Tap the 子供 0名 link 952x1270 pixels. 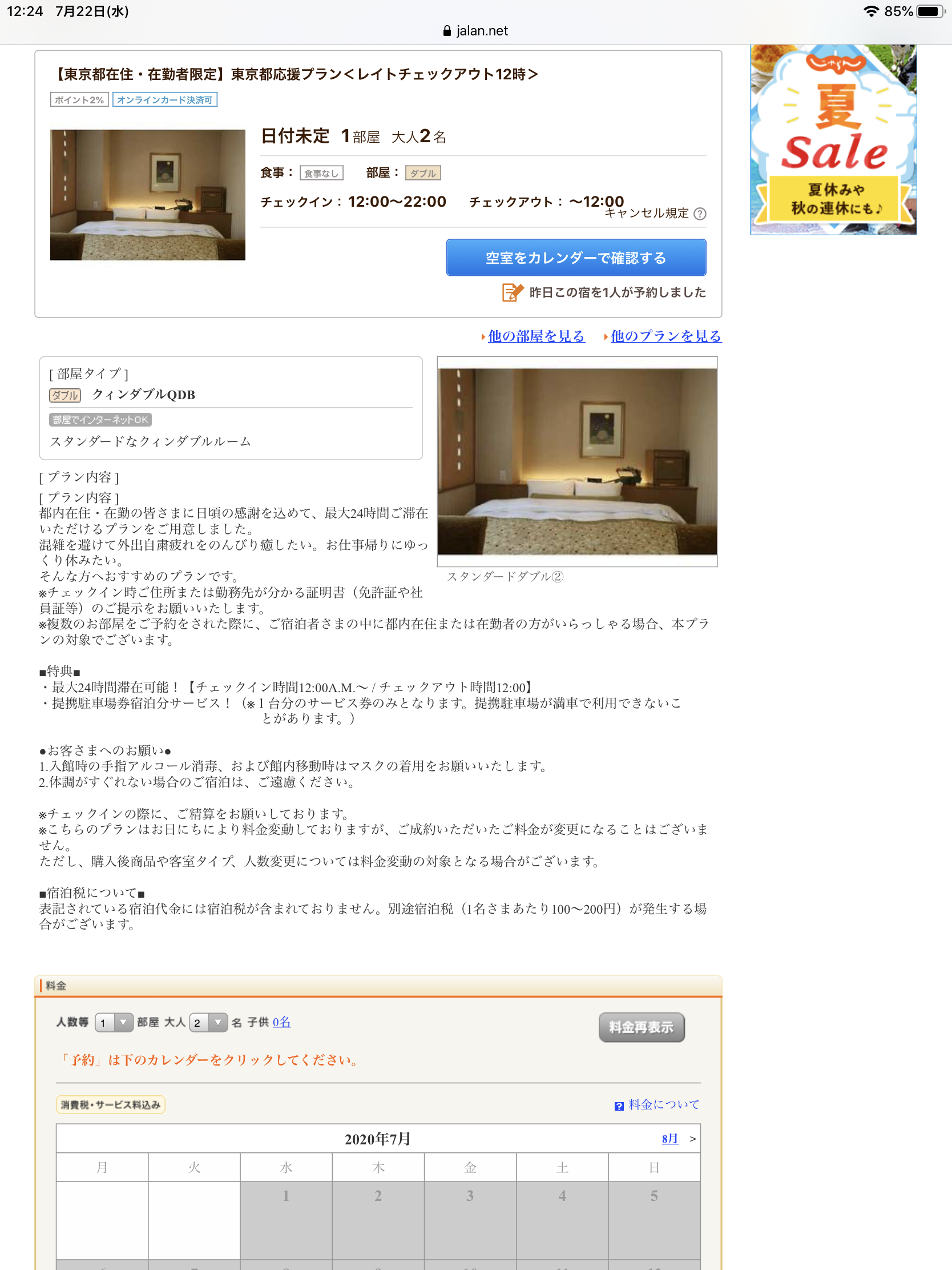pyautogui.click(x=281, y=1022)
